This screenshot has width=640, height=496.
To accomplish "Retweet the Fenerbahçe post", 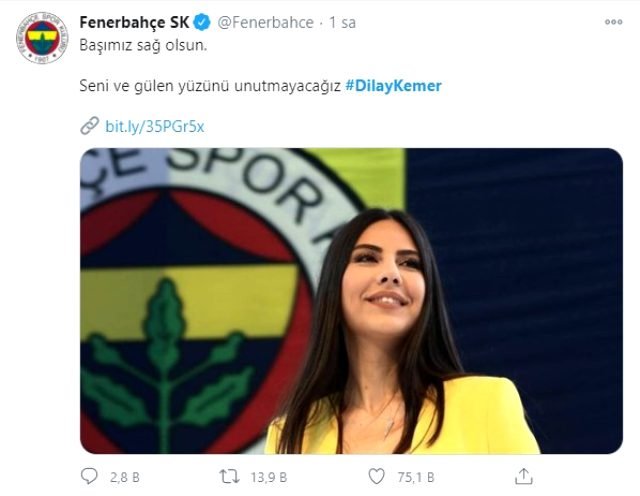I will 226,477.
